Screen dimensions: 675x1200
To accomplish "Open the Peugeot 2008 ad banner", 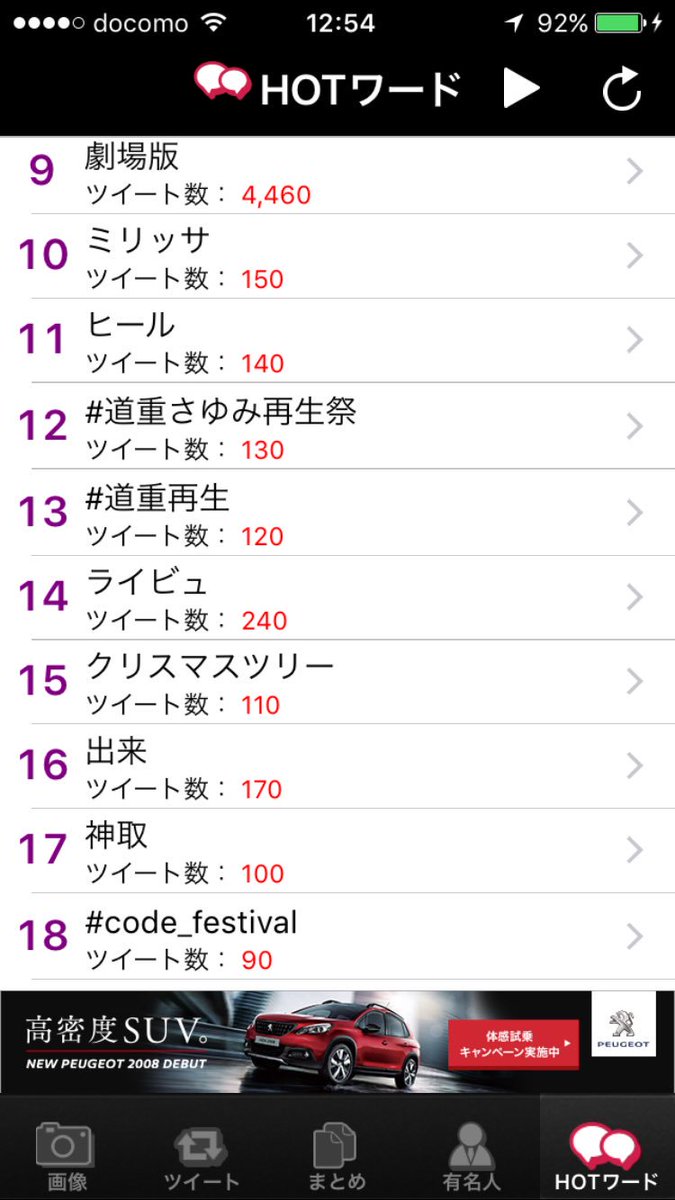I will click(x=337, y=1041).
